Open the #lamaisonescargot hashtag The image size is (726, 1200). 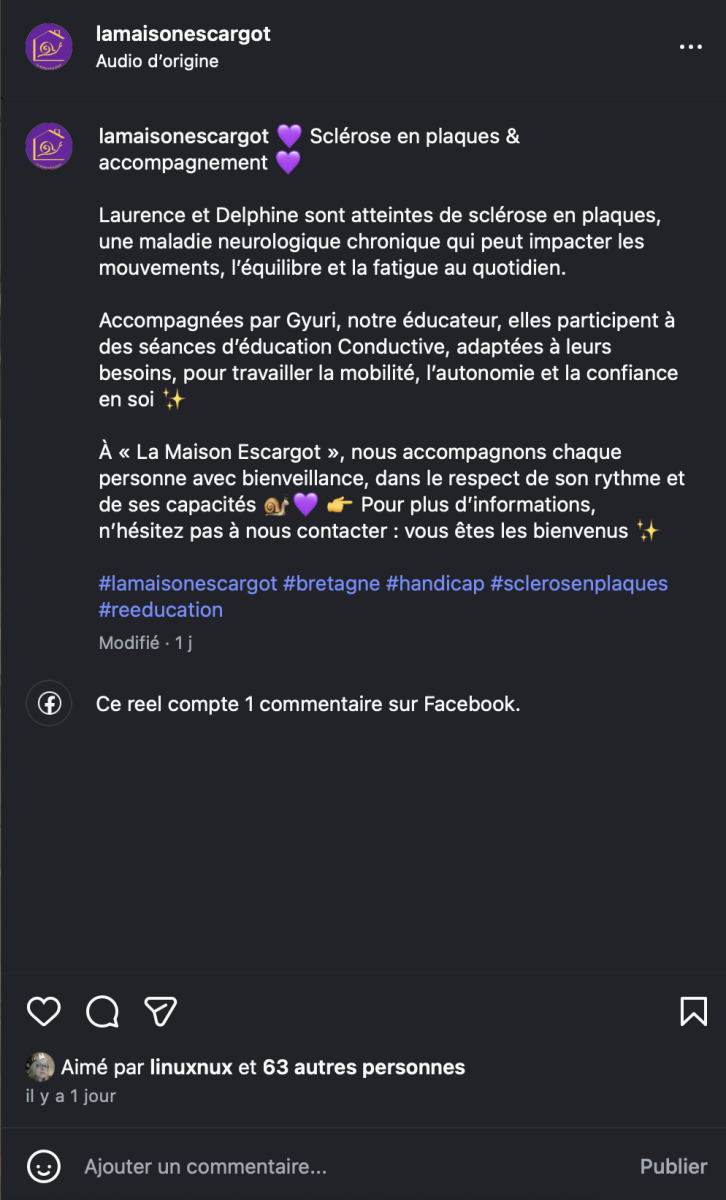pyautogui.click(x=187, y=583)
